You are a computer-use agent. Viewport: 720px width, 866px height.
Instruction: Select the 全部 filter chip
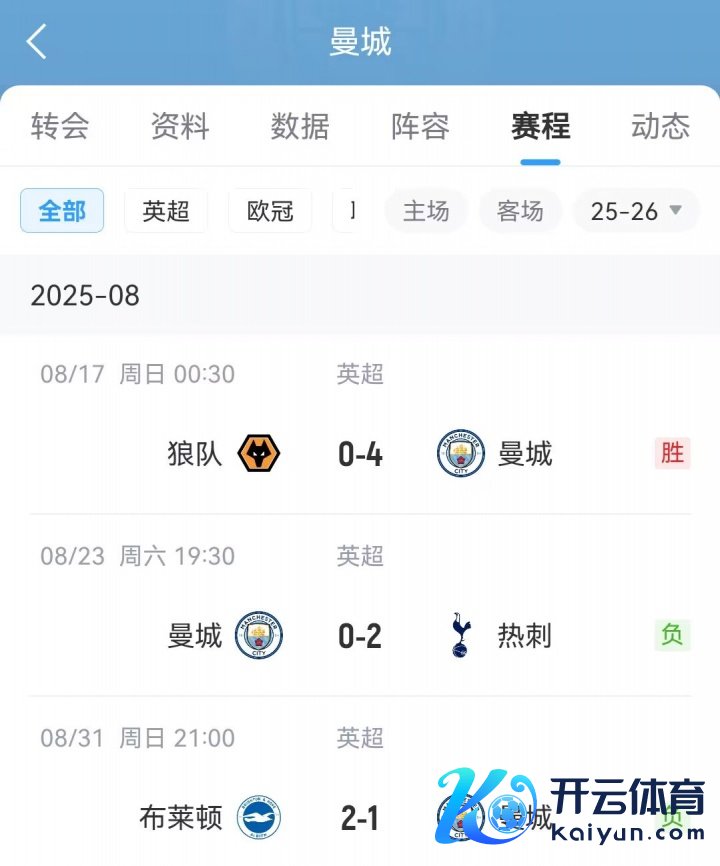[62, 211]
